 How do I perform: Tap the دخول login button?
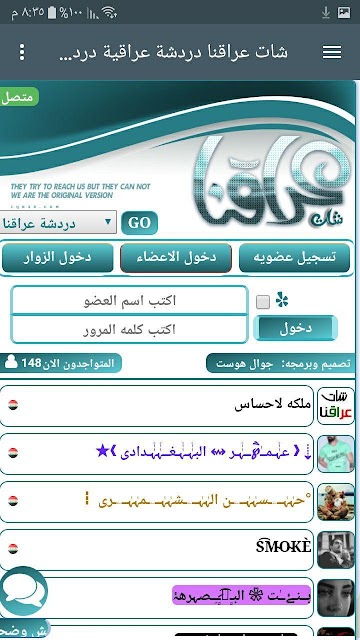(x=296, y=328)
